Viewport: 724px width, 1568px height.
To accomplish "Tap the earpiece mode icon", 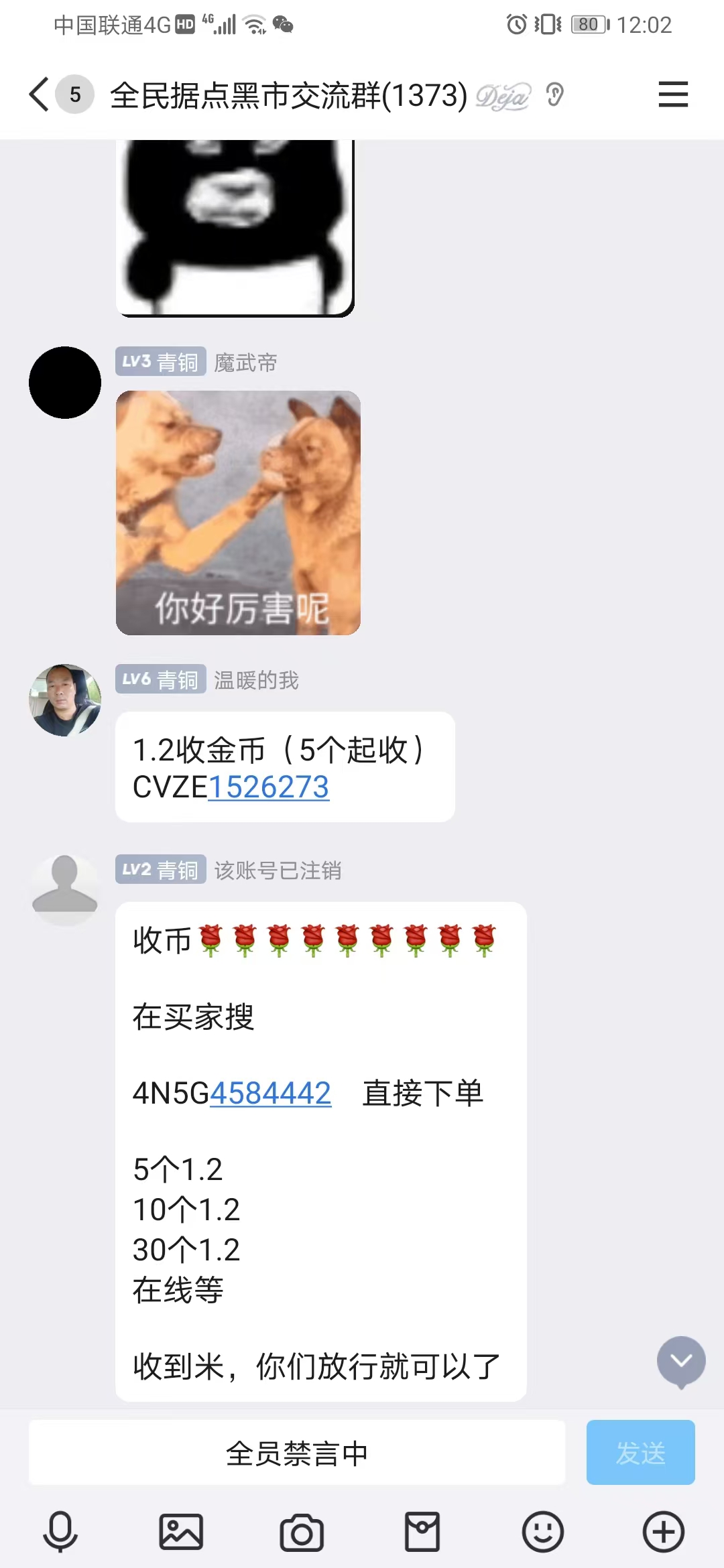I will pyautogui.click(x=555, y=94).
